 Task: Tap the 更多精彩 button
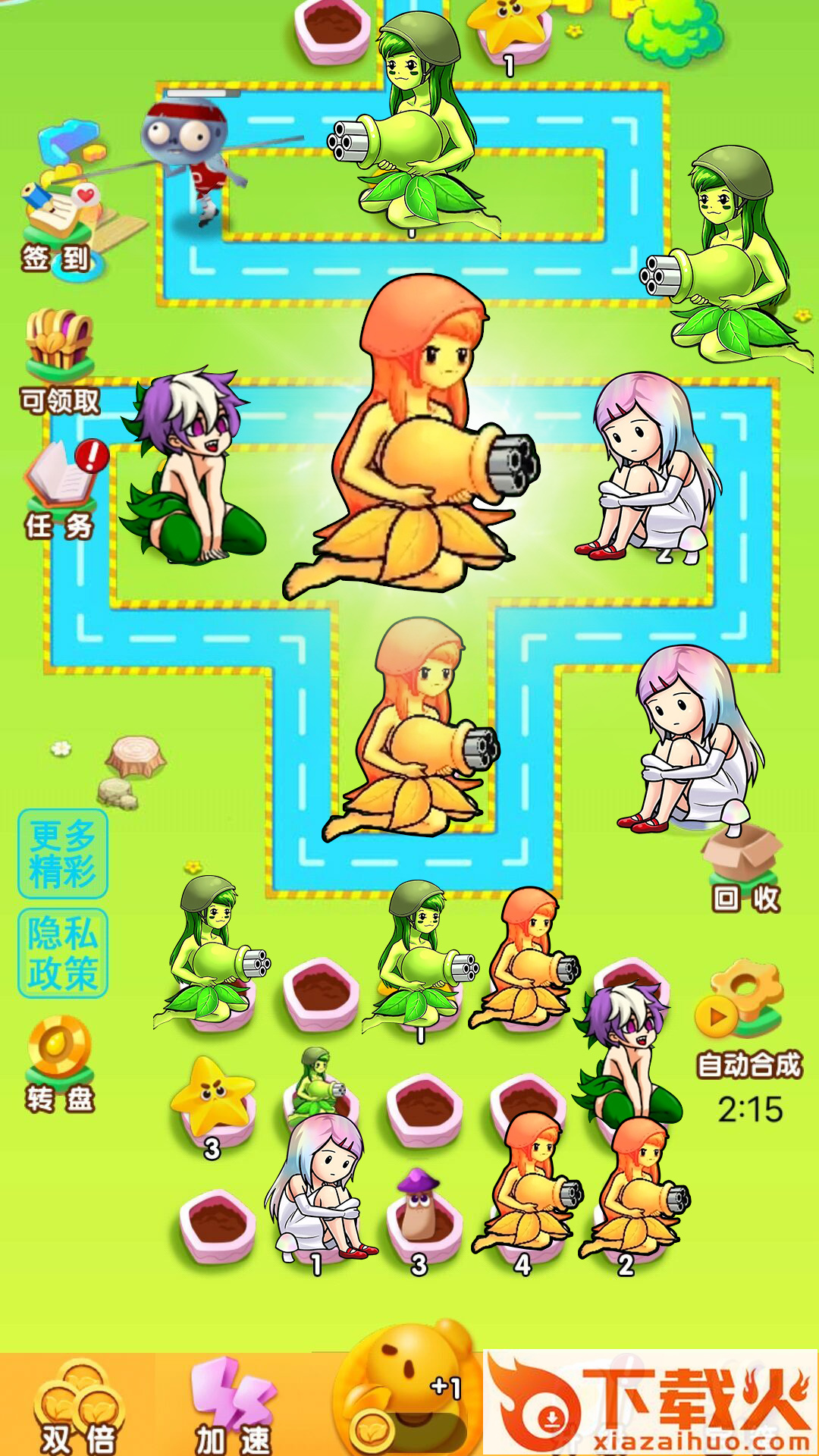coord(63,854)
